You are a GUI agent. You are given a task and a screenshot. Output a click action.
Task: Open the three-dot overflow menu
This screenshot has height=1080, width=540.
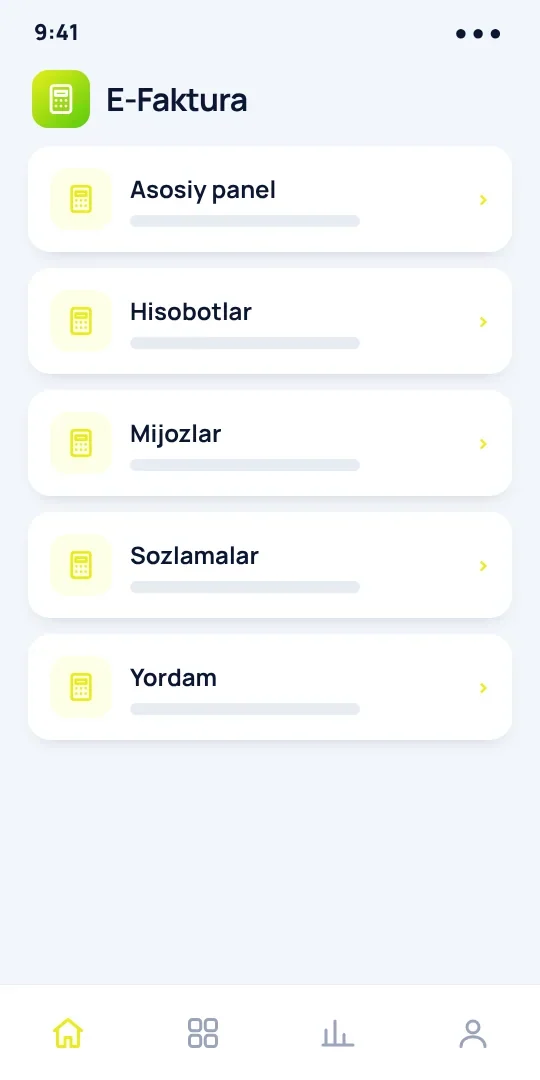coord(478,34)
